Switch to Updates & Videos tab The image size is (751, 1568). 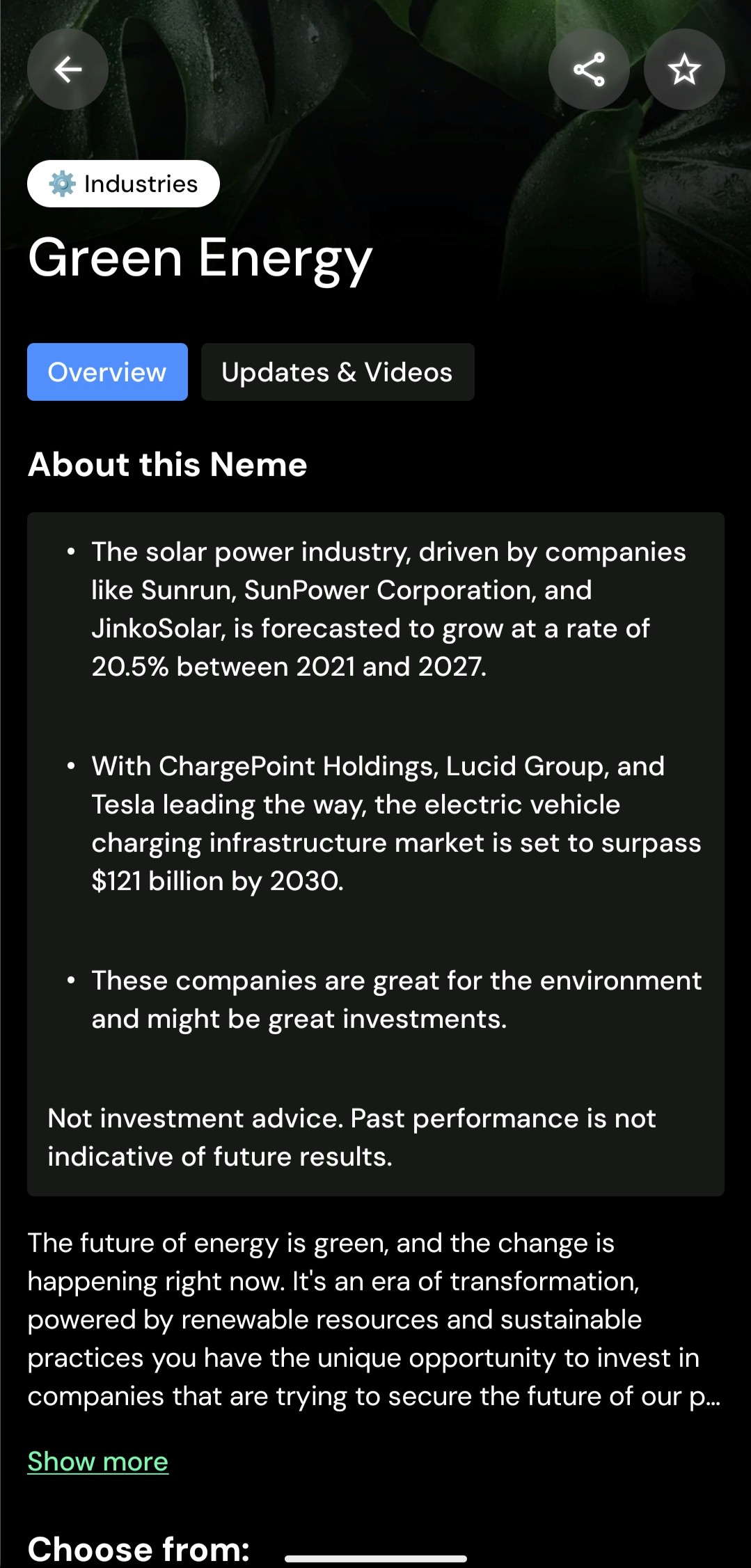point(338,372)
